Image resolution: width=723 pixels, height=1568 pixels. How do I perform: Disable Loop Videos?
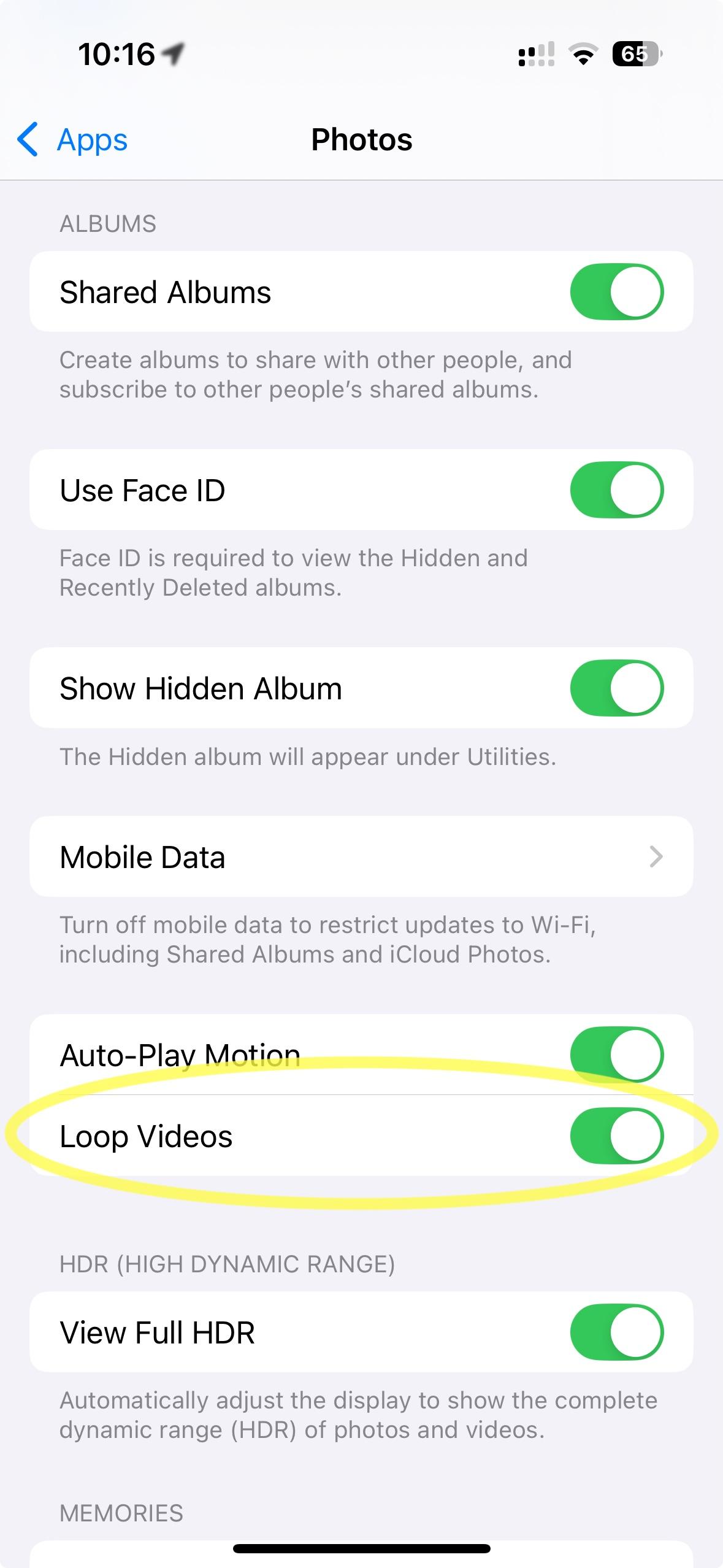point(616,1136)
